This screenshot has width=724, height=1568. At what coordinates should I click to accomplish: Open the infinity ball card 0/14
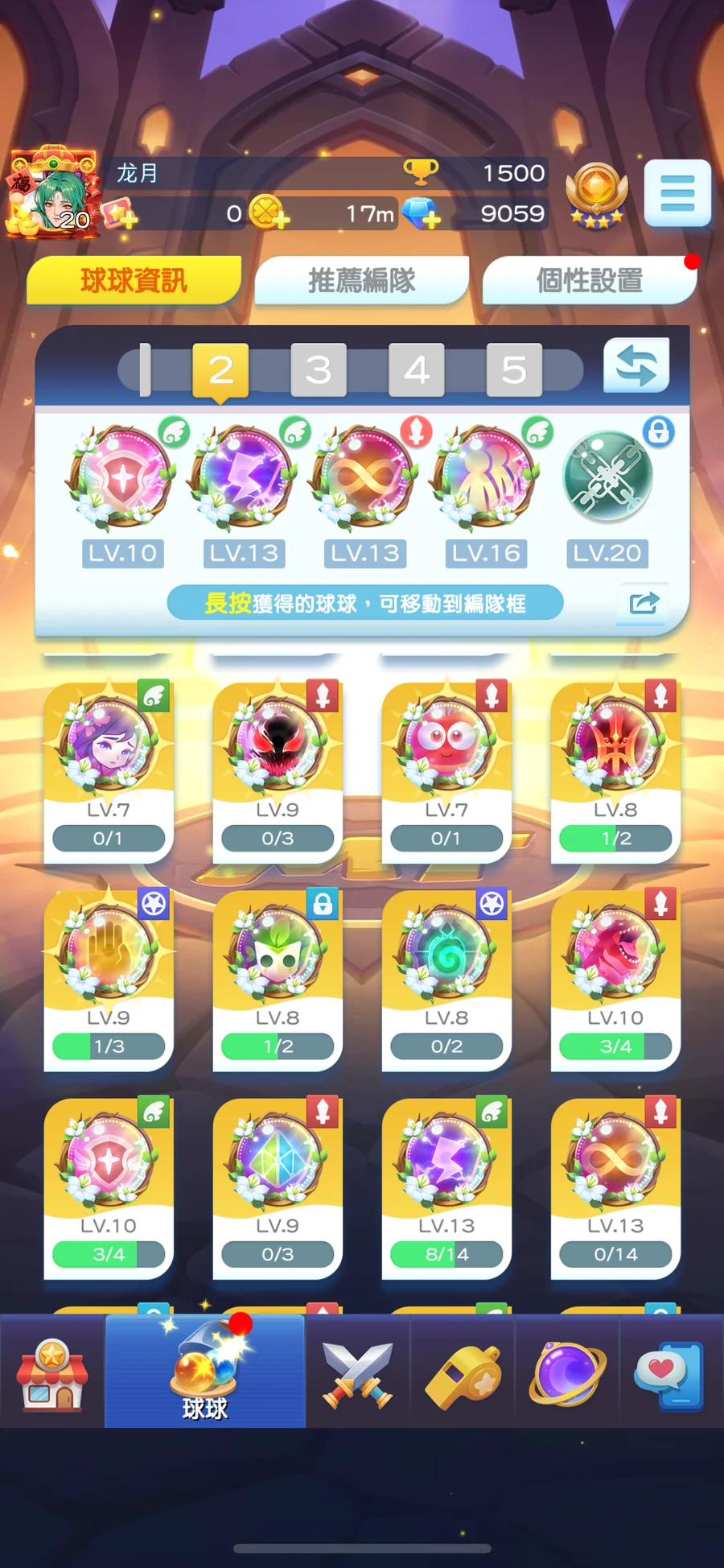[615, 1183]
